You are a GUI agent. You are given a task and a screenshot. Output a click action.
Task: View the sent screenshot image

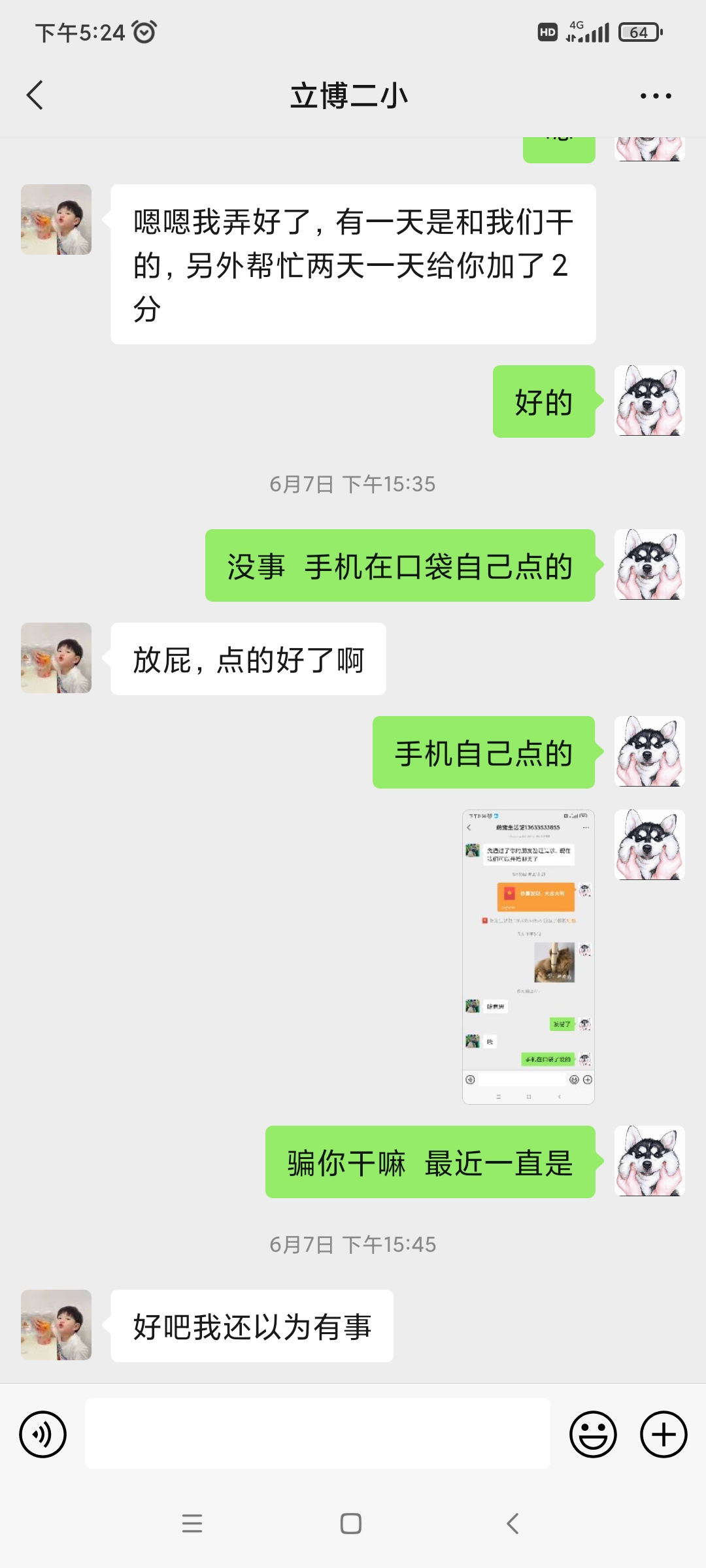528,956
